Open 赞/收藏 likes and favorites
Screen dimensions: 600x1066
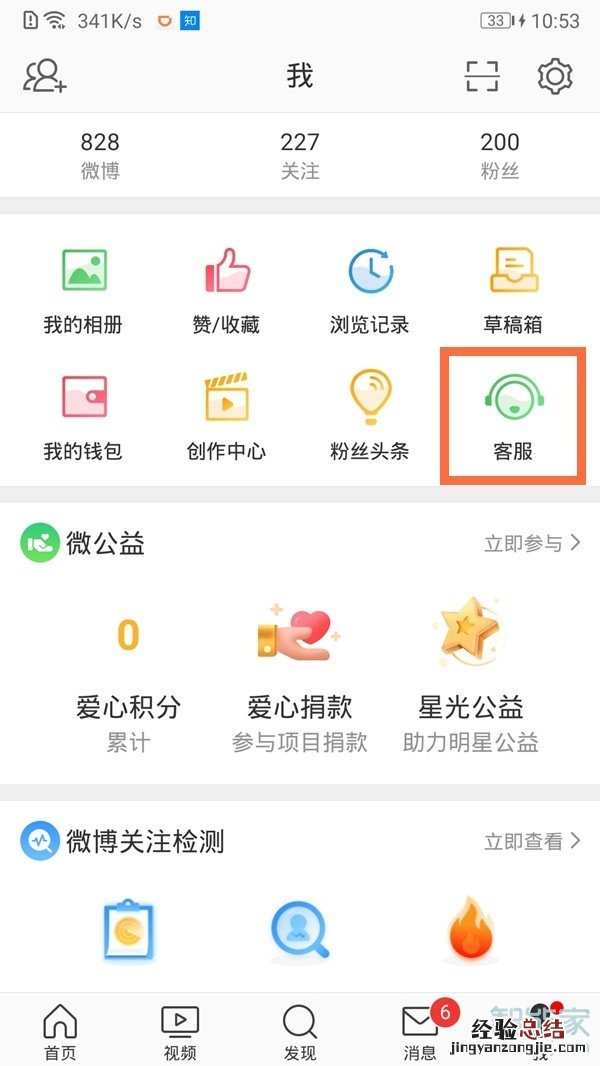click(226, 290)
